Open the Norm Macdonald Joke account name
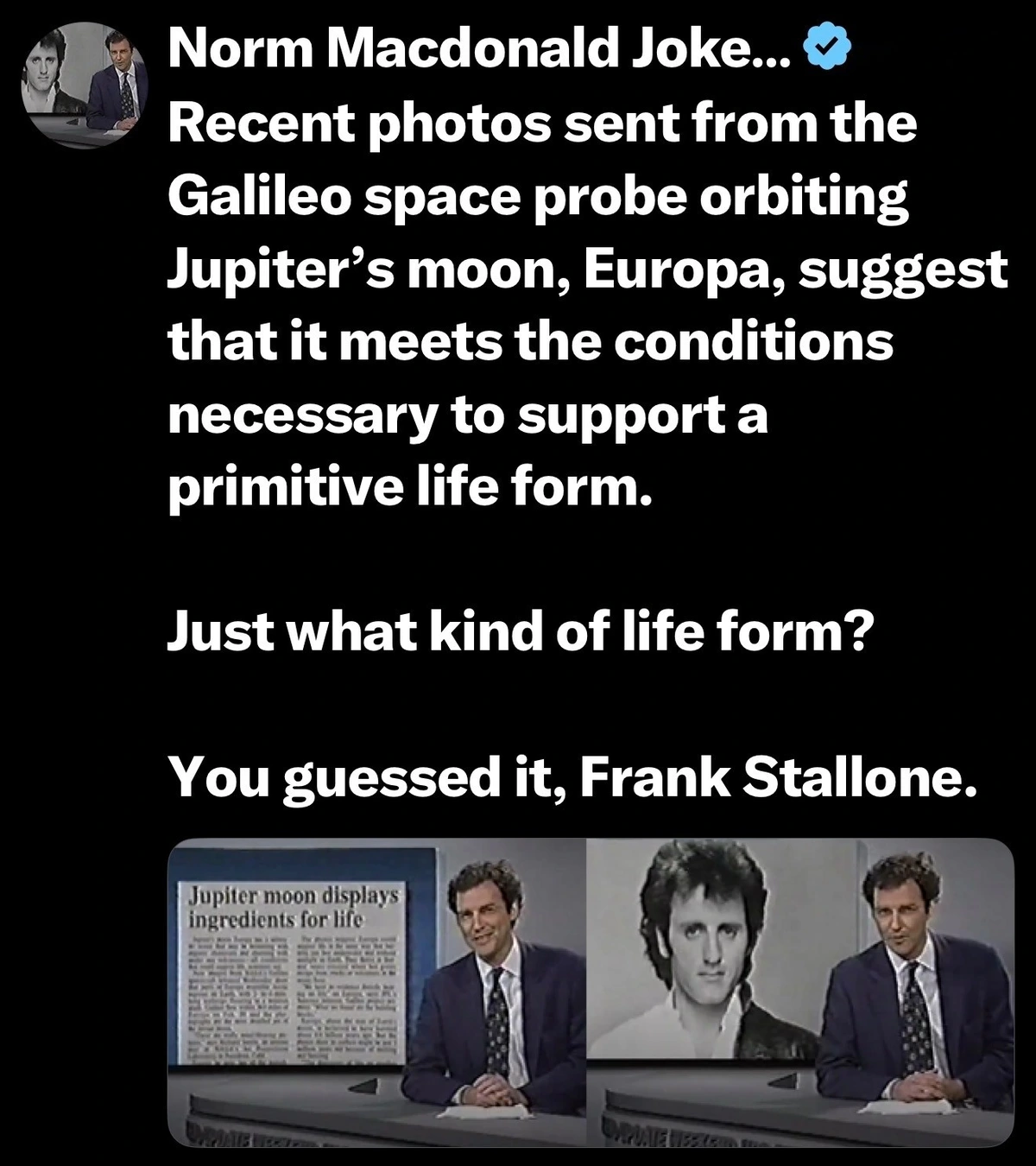 click(x=478, y=49)
